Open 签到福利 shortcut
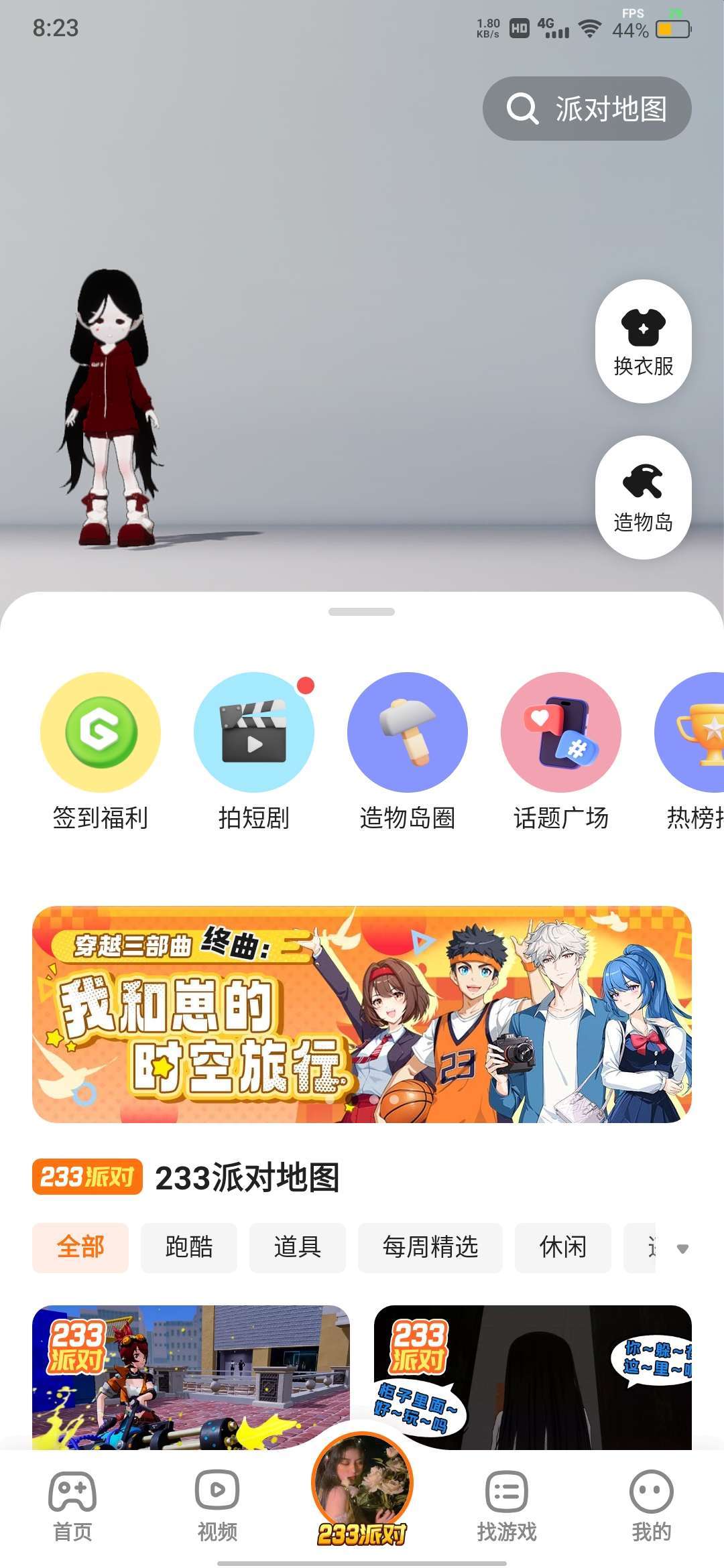 coord(101,750)
